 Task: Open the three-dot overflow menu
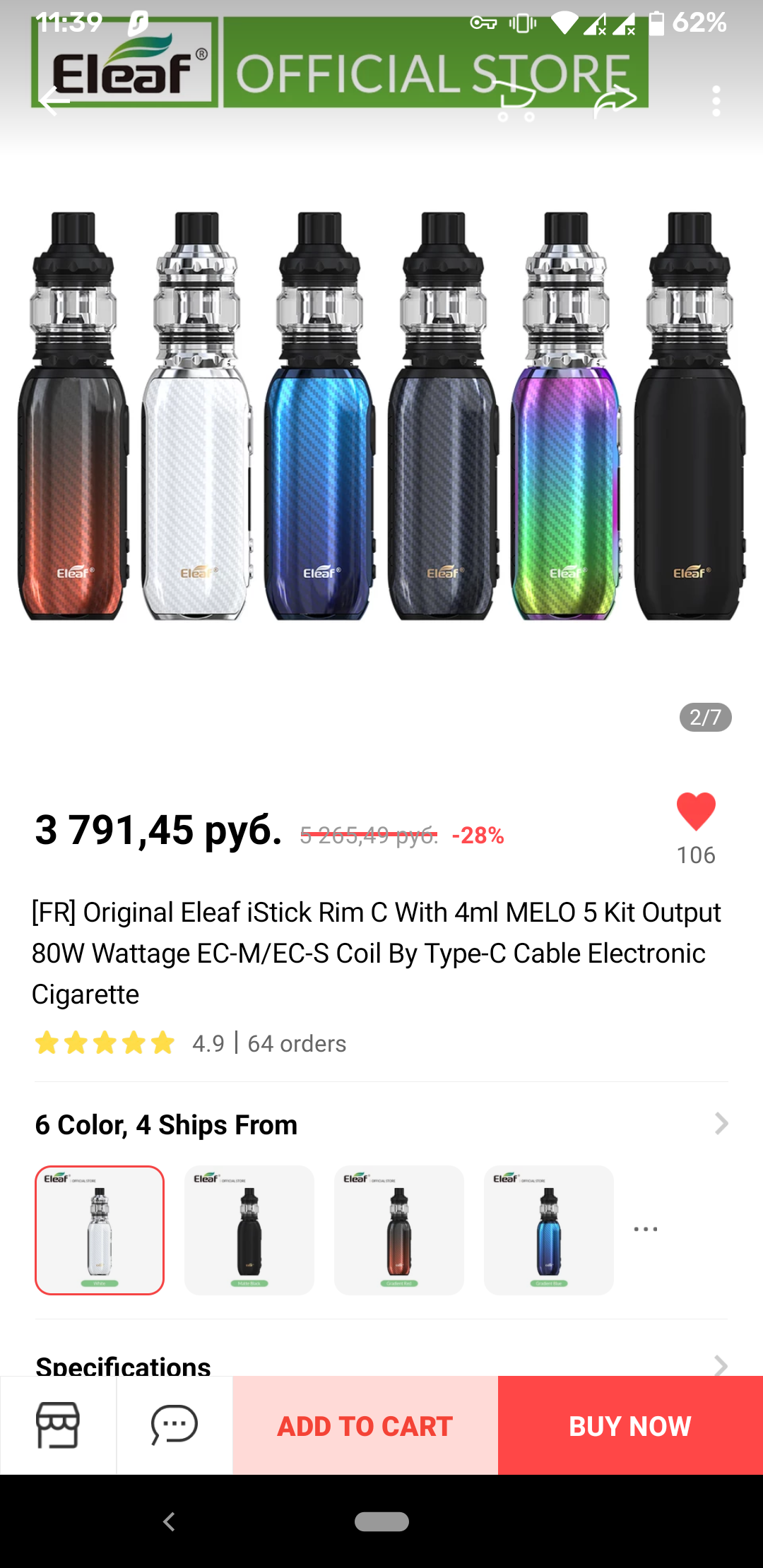(716, 101)
